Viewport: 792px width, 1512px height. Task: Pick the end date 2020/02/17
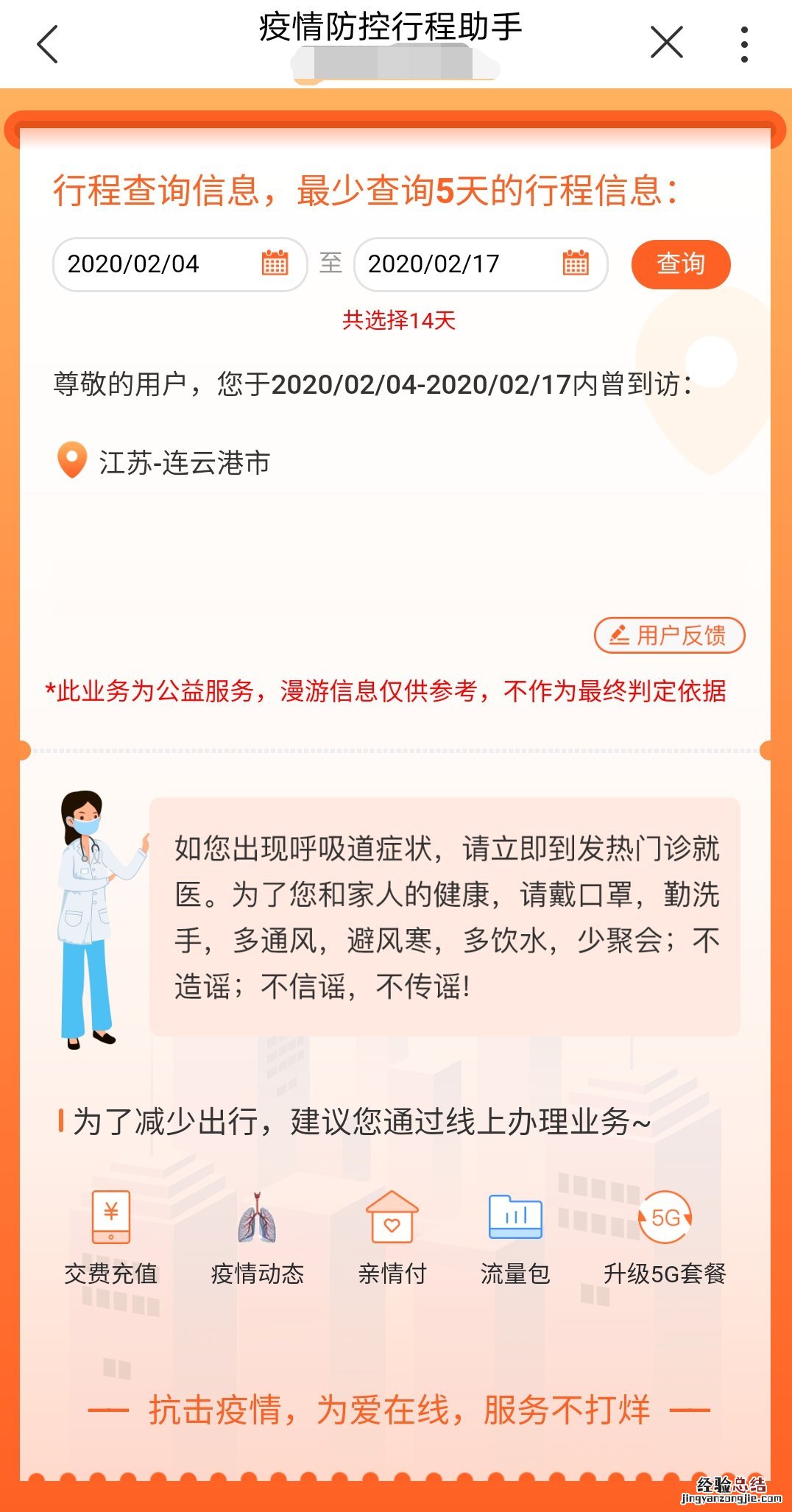(480, 264)
